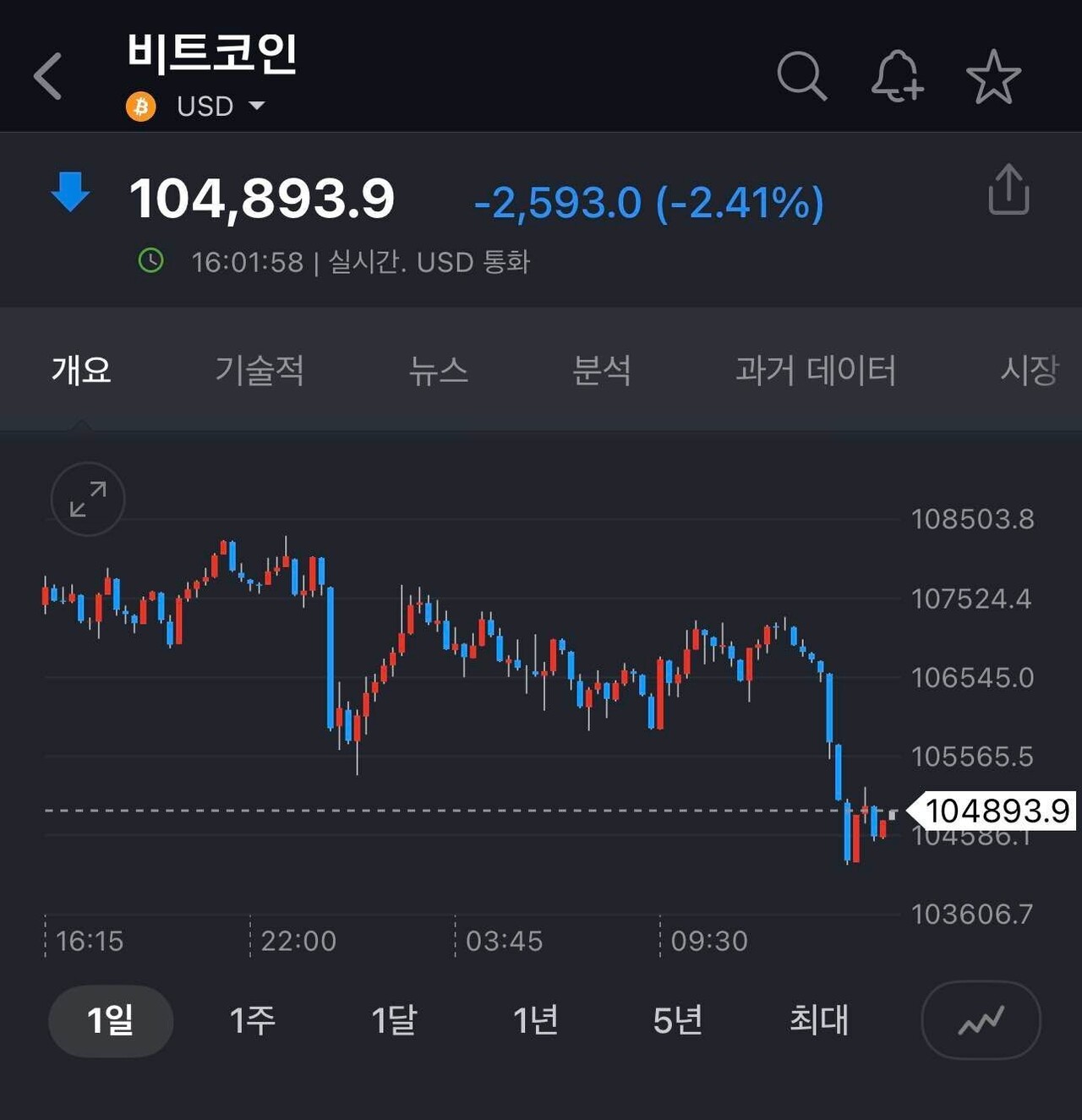The height and width of the screenshot is (1120, 1082).
Task: Switch chart to line view icon
Action: [980, 1020]
